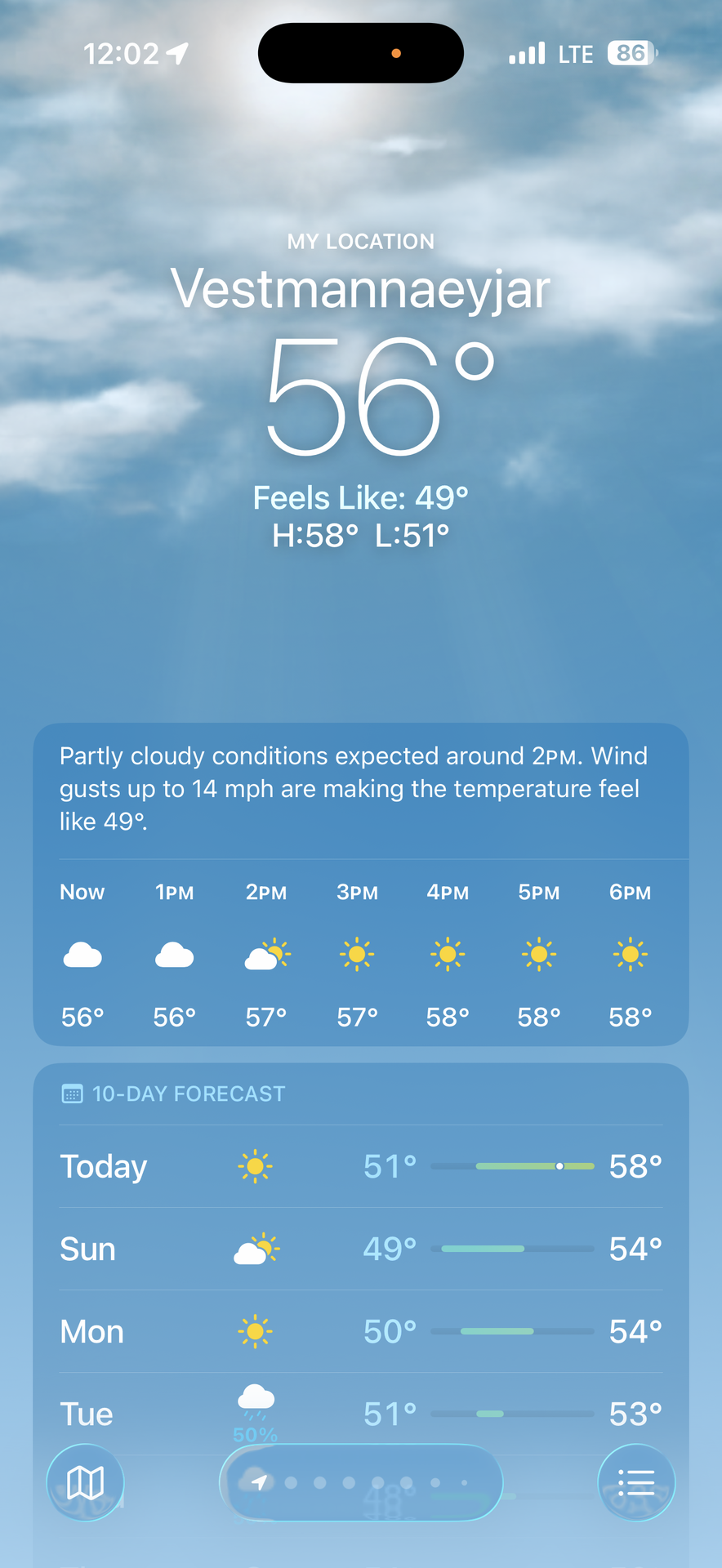Open Today's forecast details
The image size is (722, 1568).
(361, 1166)
